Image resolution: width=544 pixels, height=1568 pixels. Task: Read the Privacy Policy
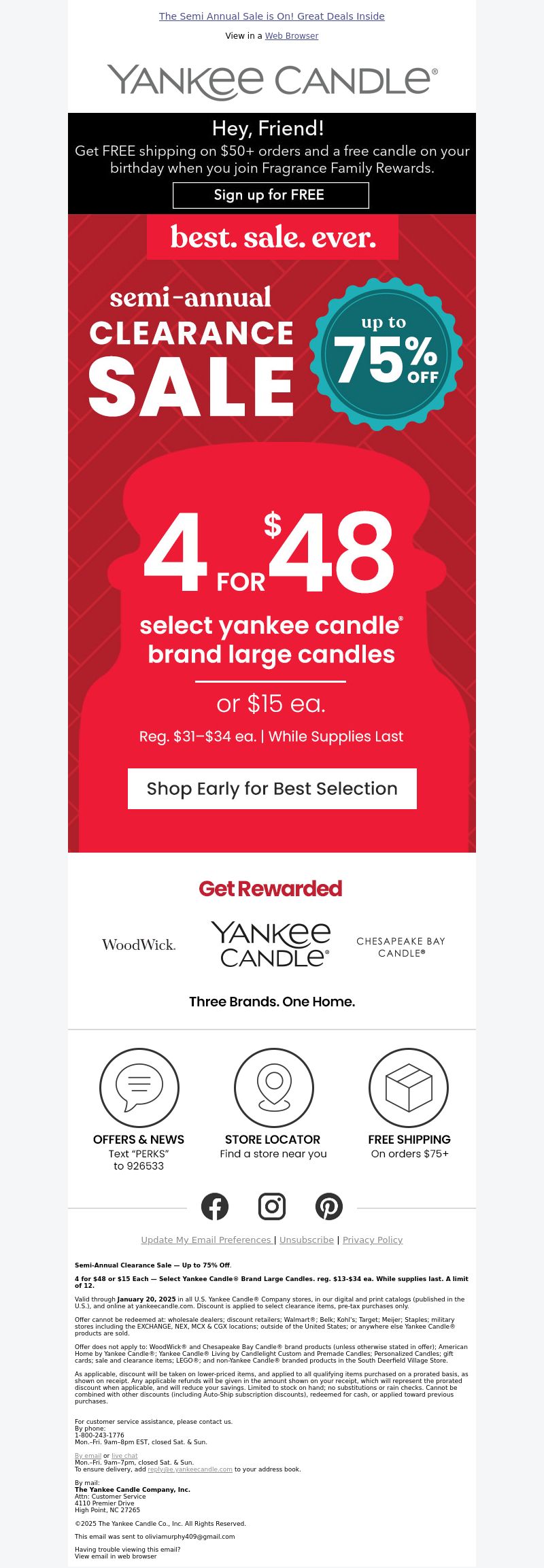click(373, 1240)
